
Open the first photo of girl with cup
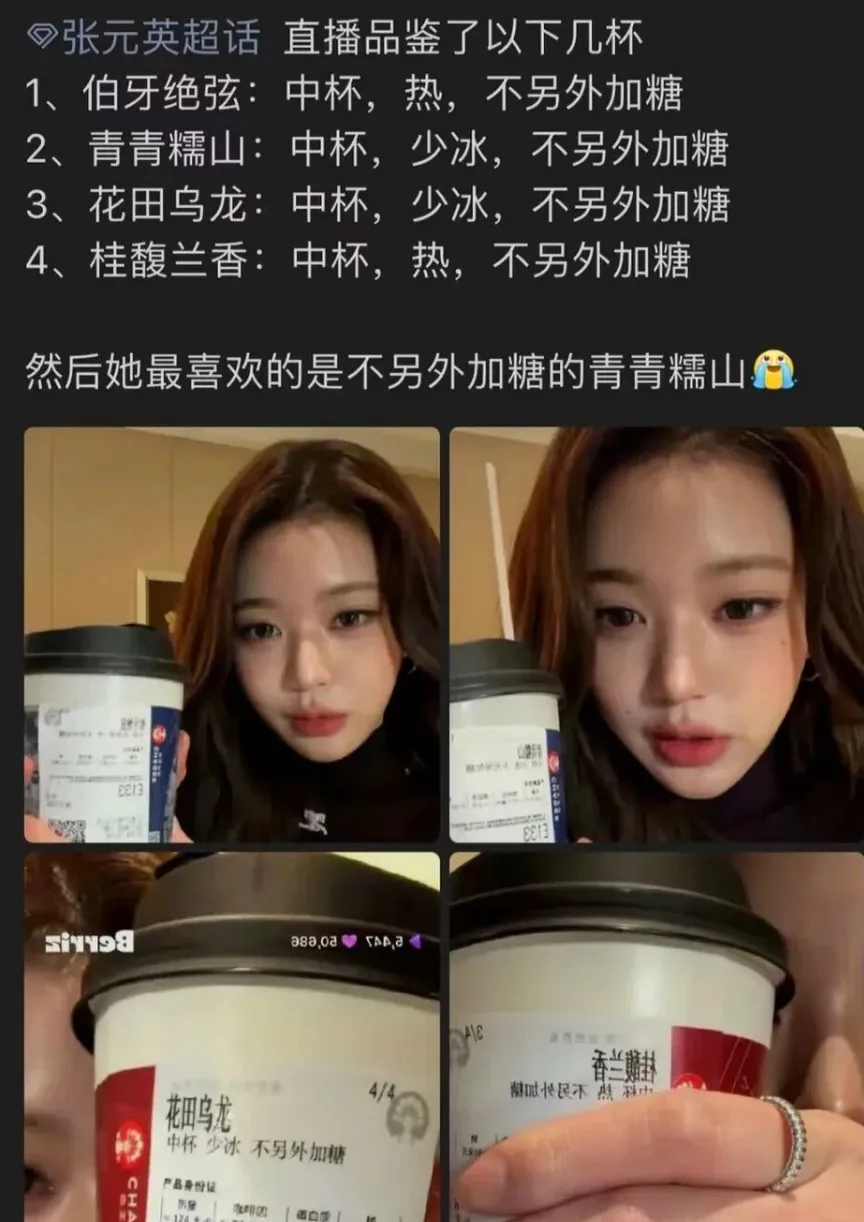point(231,634)
